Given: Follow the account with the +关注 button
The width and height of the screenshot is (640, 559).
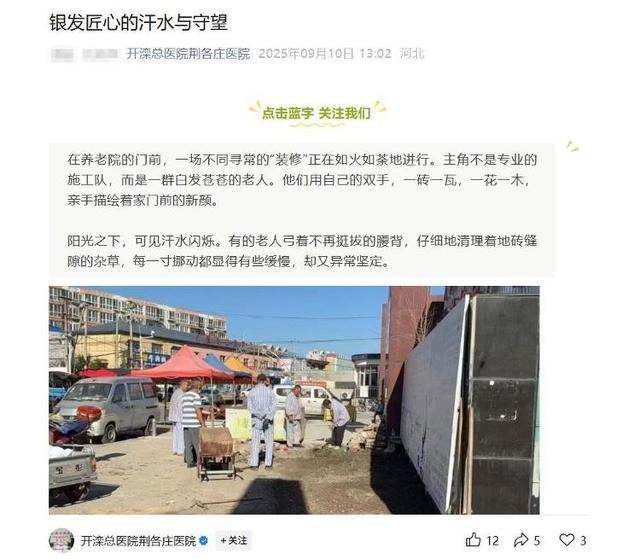Looking at the screenshot, I should [x=234, y=540].
